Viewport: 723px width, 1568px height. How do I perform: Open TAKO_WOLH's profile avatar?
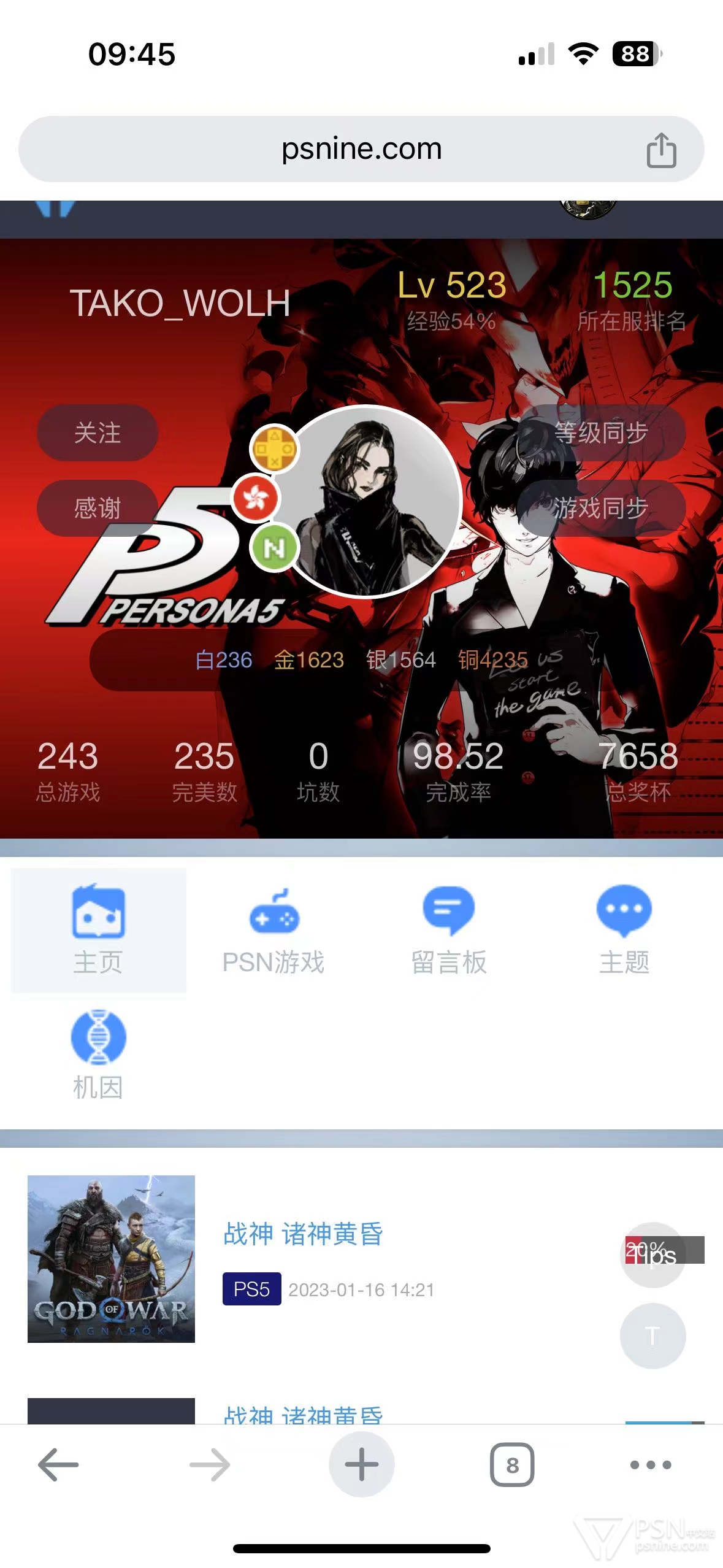click(367, 500)
